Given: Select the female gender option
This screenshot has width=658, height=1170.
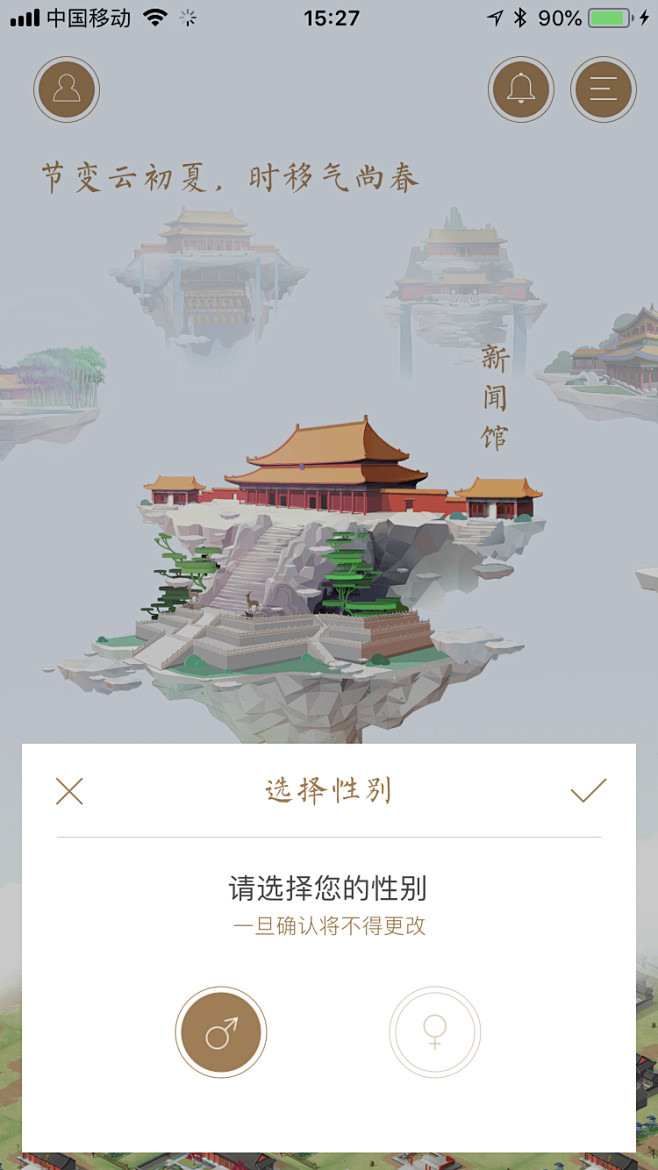Looking at the screenshot, I should coord(435,1032).
